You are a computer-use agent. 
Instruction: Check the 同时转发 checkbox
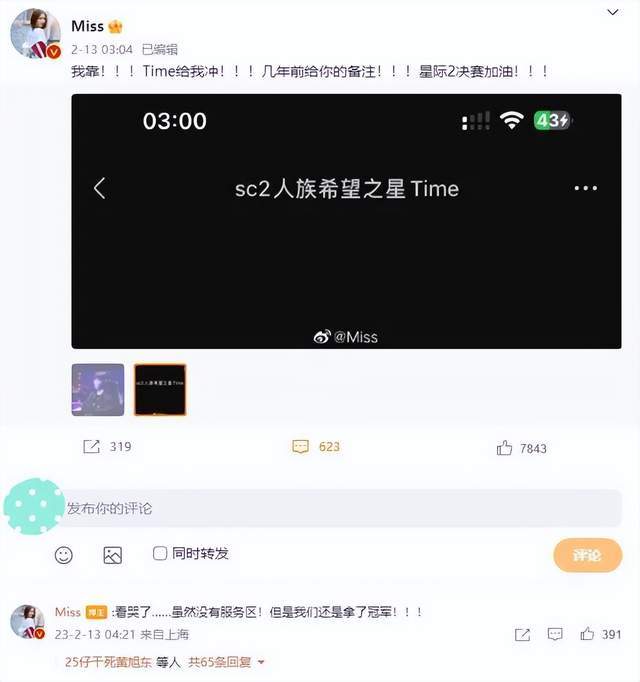pos(160,553)
